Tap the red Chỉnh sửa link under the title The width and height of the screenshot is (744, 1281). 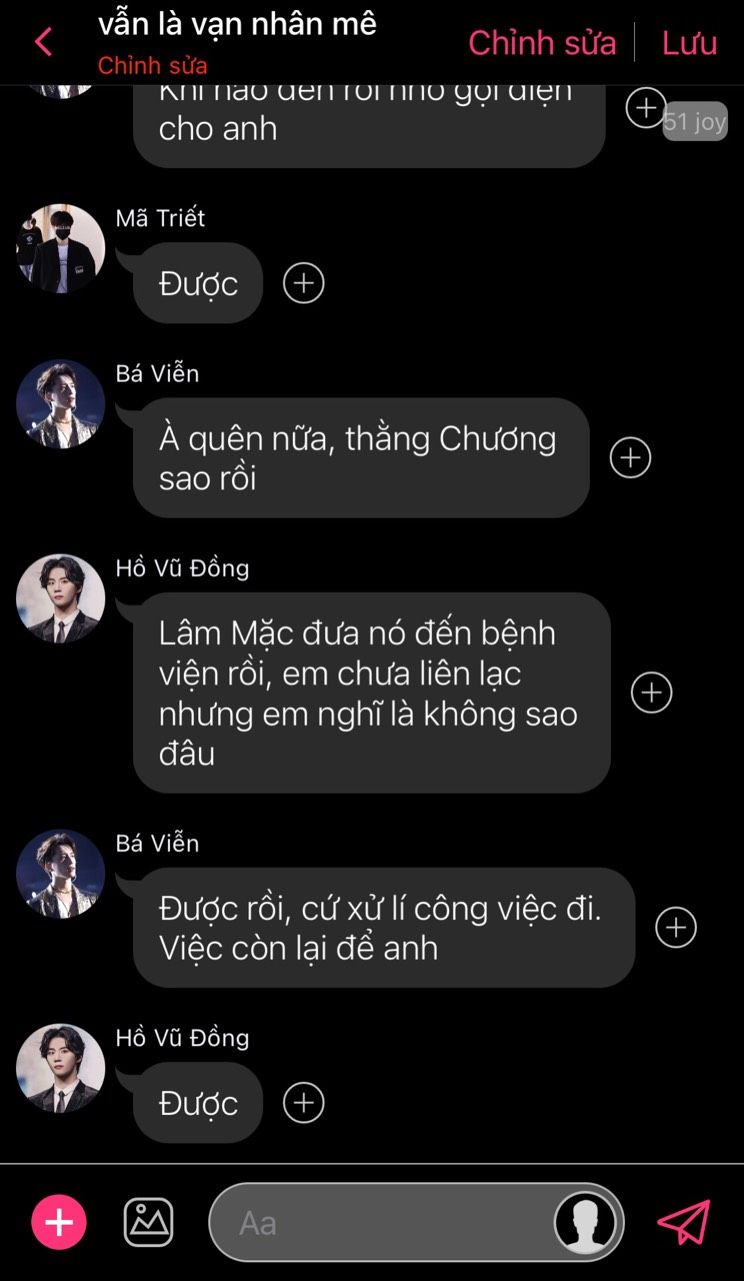(x=152, y=66)
